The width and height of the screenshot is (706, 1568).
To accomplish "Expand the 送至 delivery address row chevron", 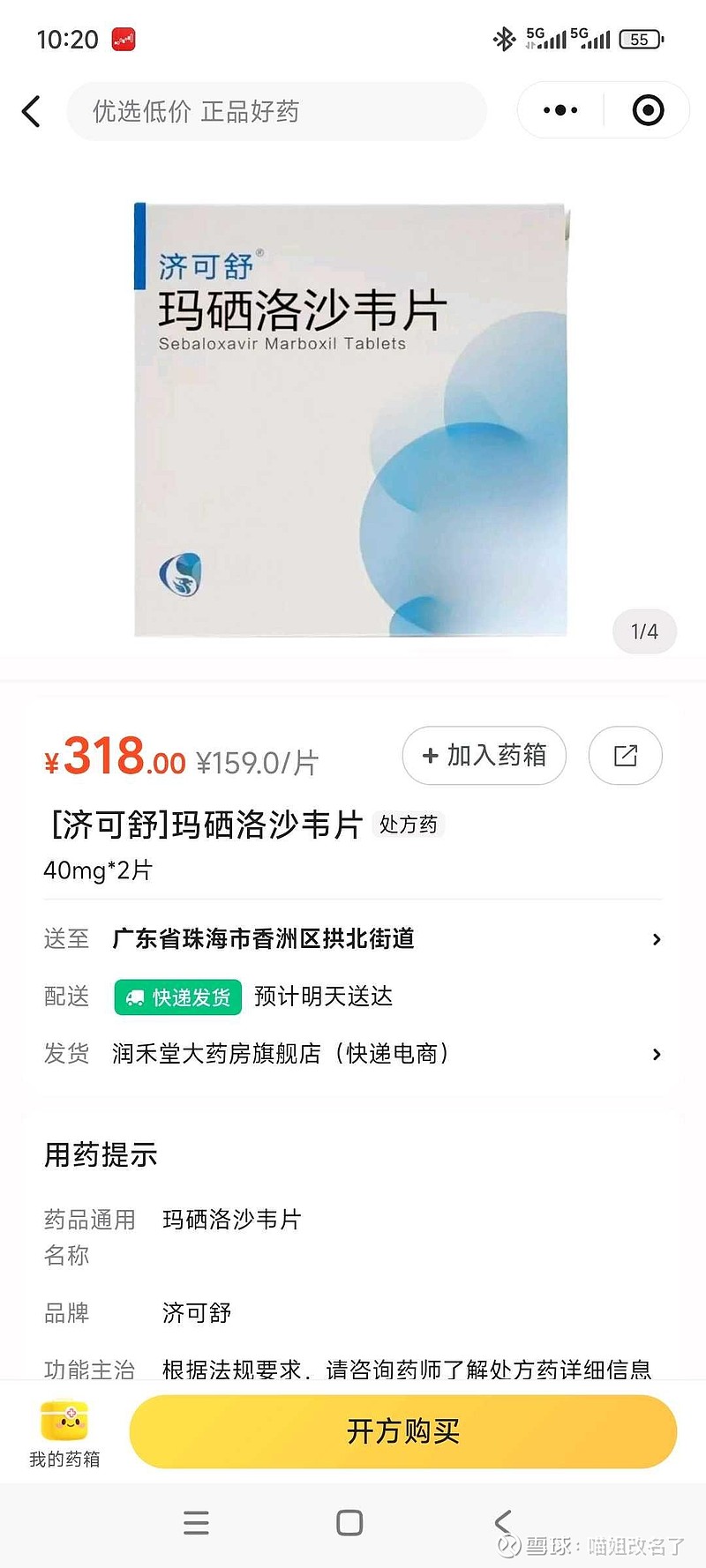I will coord(657,938).
